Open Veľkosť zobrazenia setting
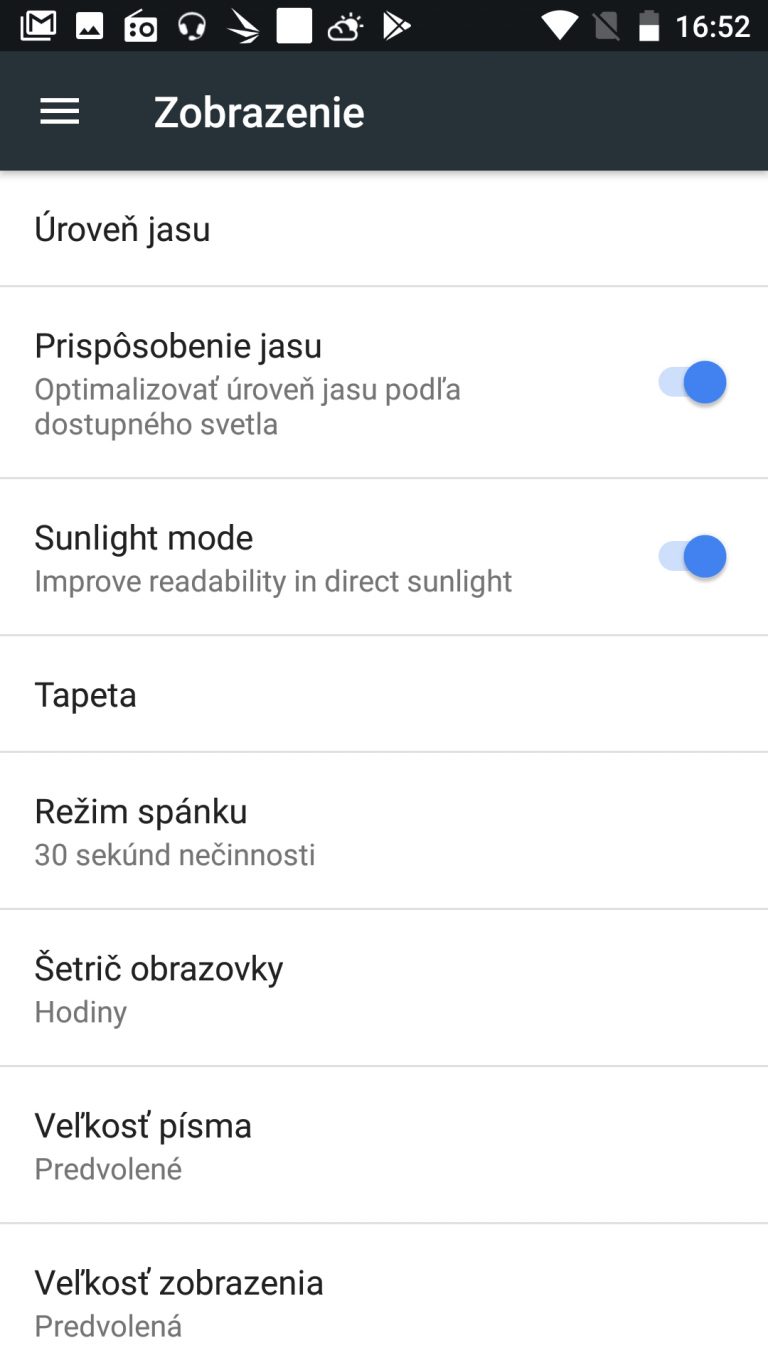This screenshot has width=768, height=1365. (x=384, y=1295)
